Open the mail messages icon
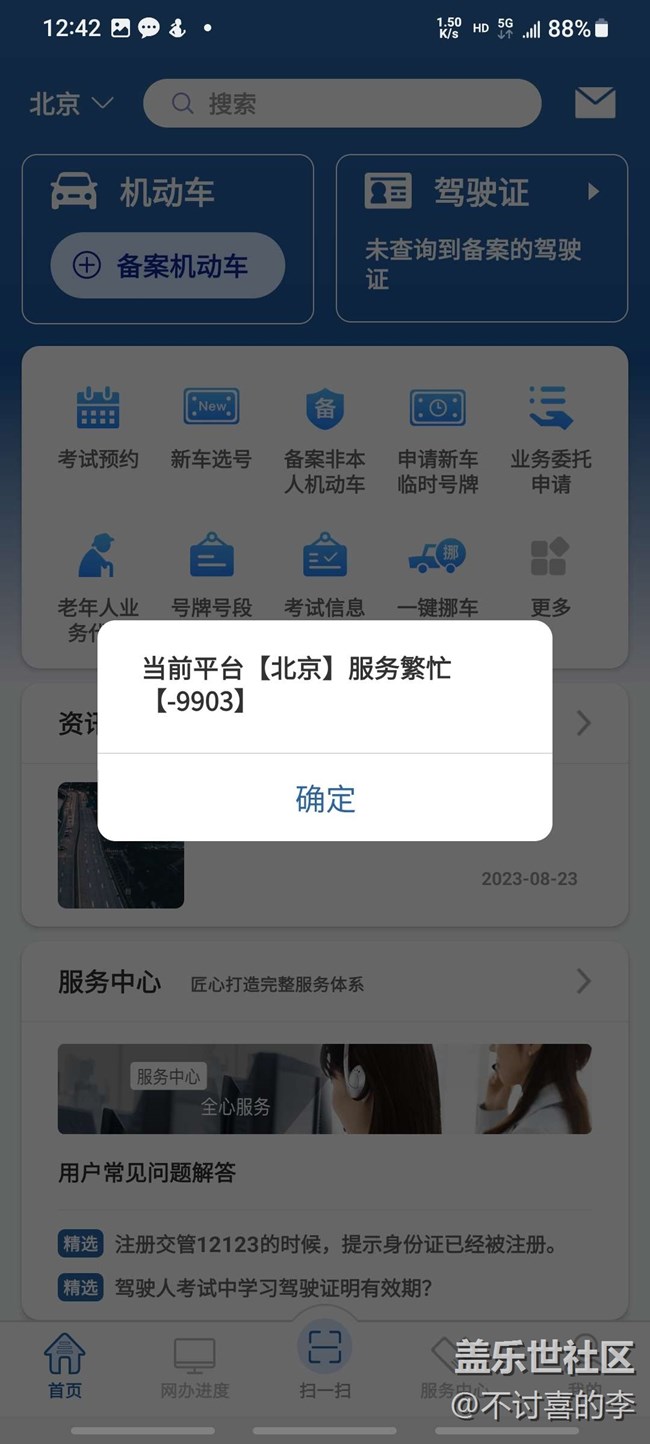 pyautogui.click(x=595, y=103)
